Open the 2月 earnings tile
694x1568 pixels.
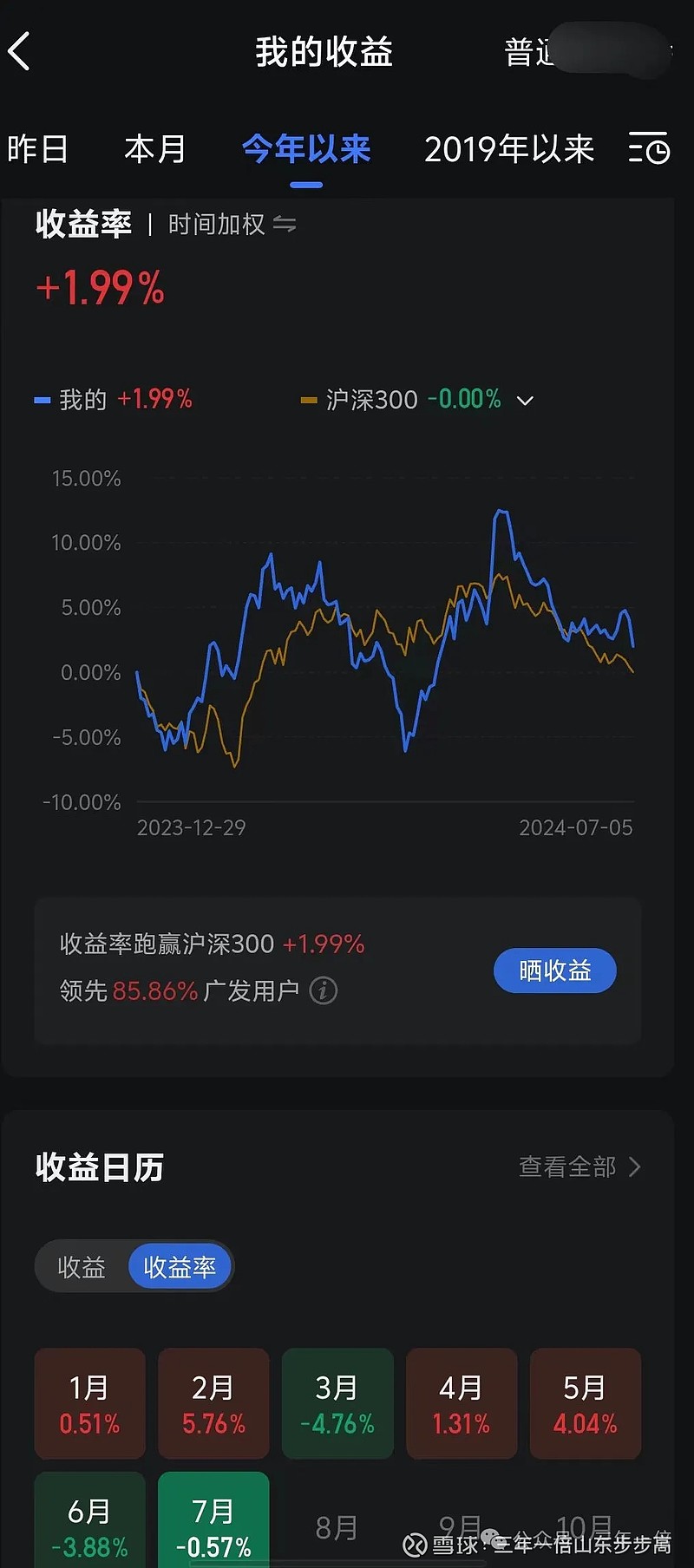[213, 1403]
